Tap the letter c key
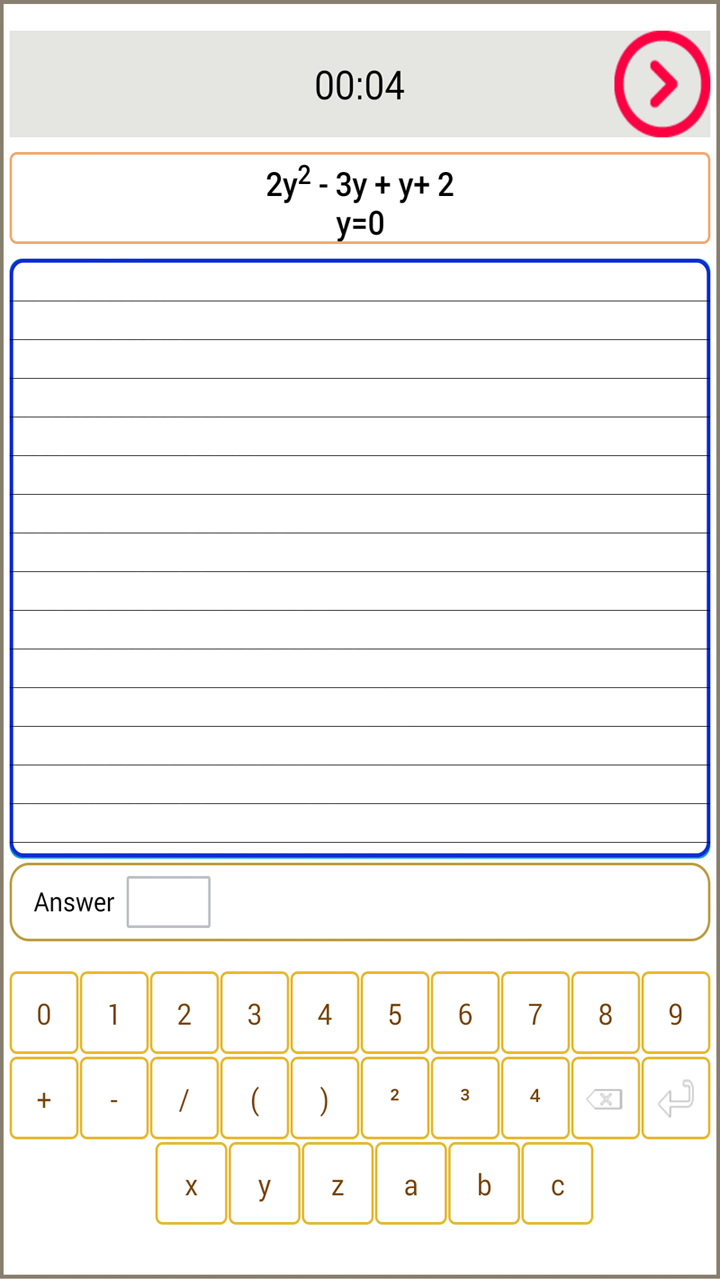Image resolution: width=720 pixels, height=1280 pixels. 557,1184
